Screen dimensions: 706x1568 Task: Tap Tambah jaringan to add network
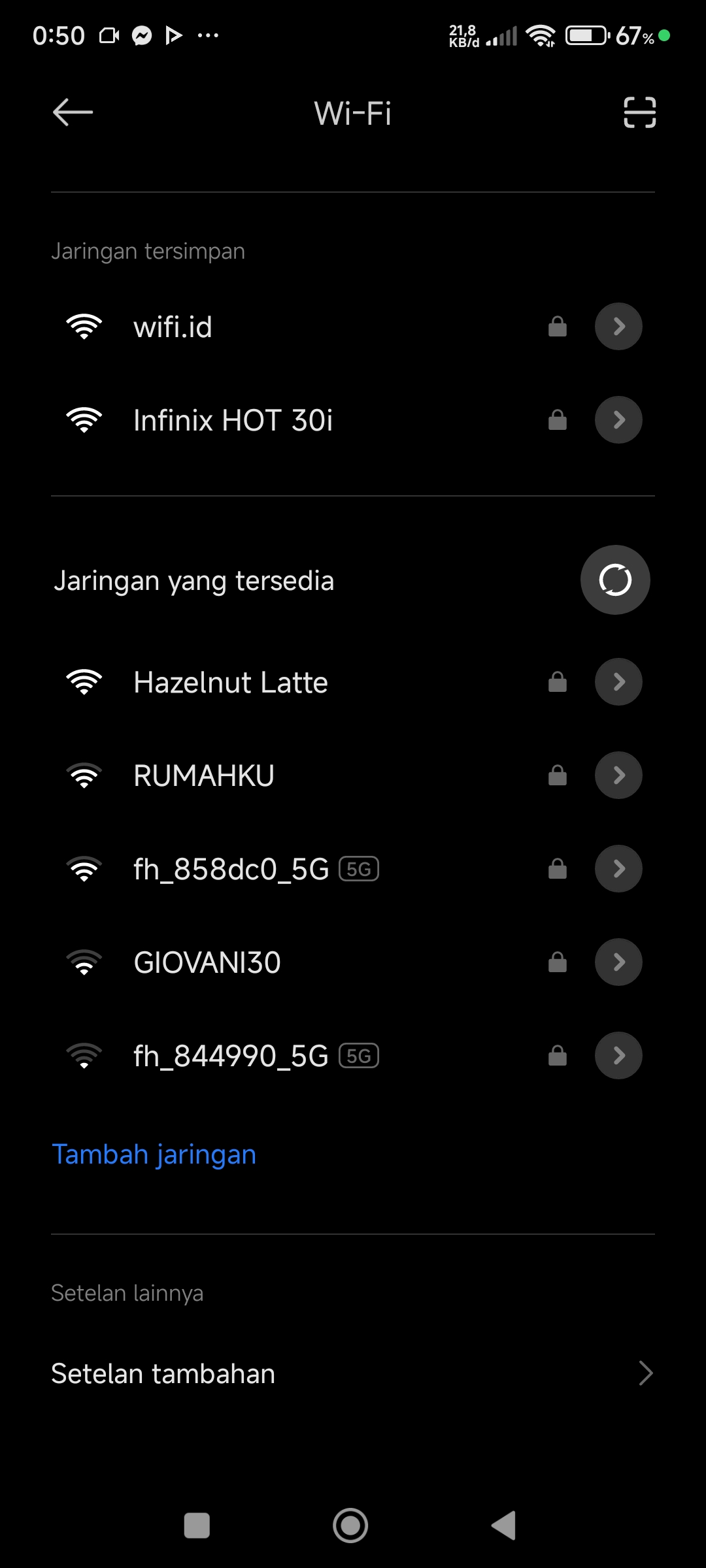pyautogui.click(x=154, y=1154)
